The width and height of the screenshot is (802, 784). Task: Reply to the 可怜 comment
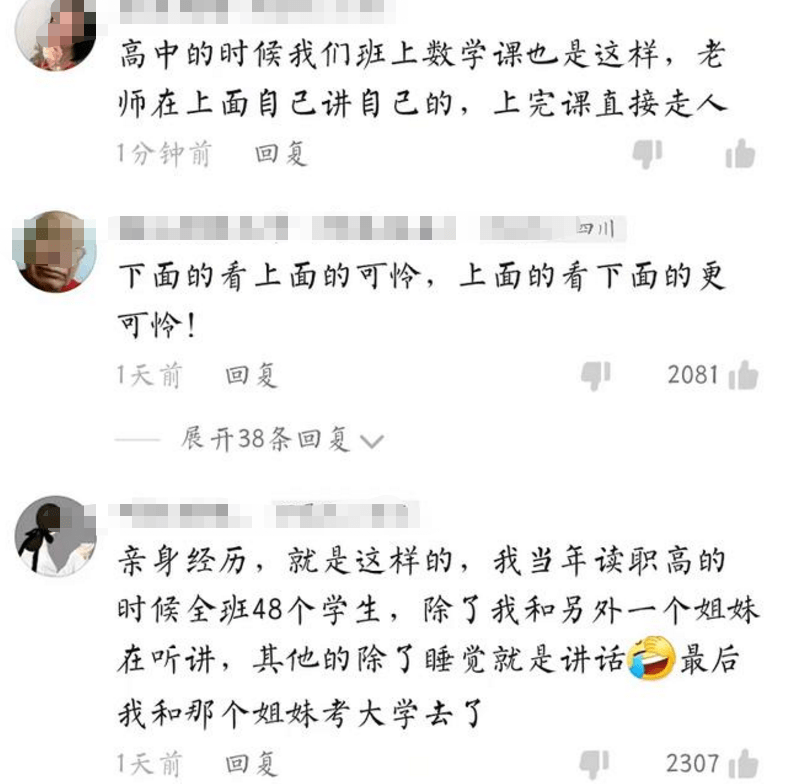click(x=251, y=375)
